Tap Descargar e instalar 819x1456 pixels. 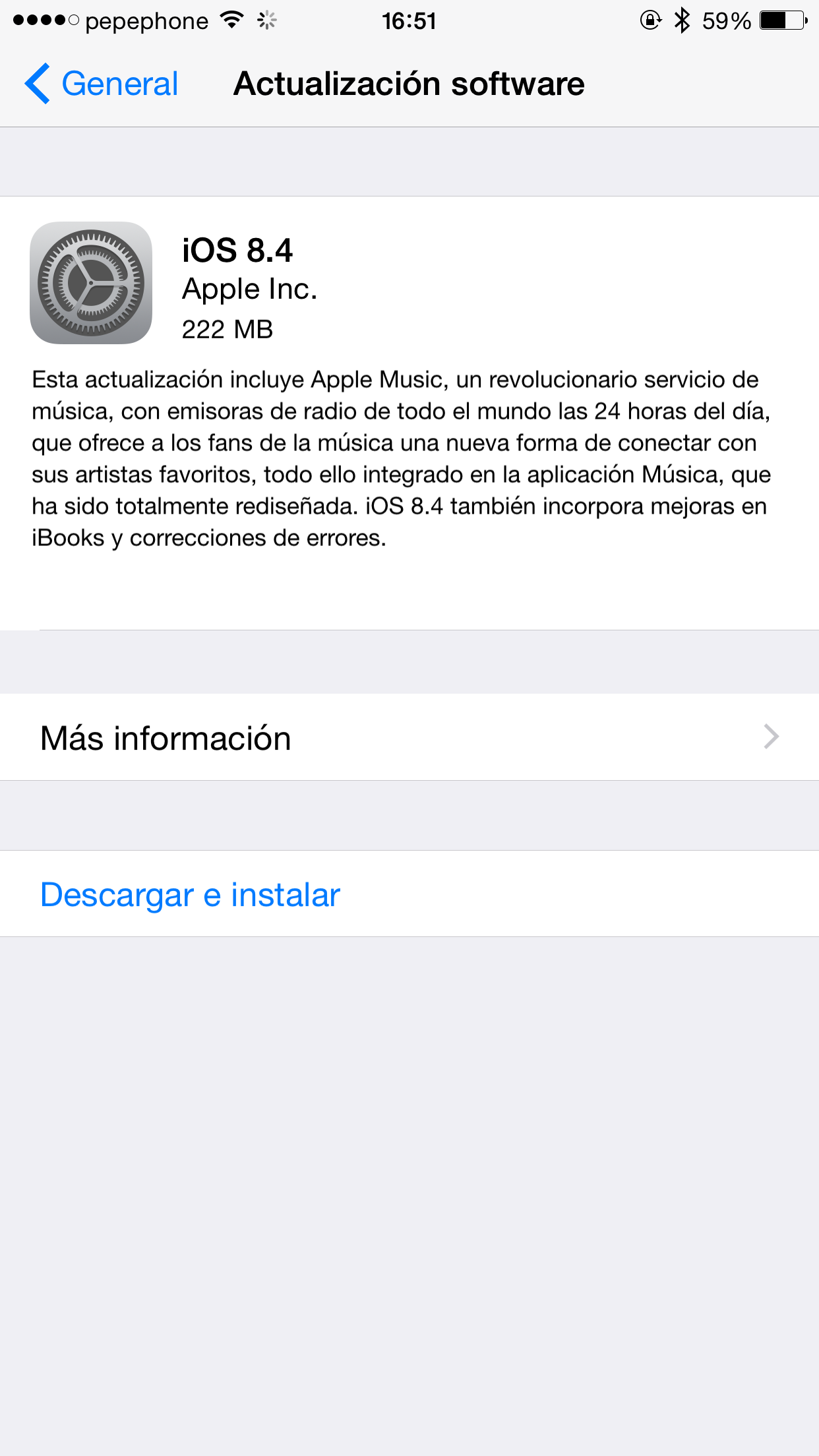coord(191,895)
